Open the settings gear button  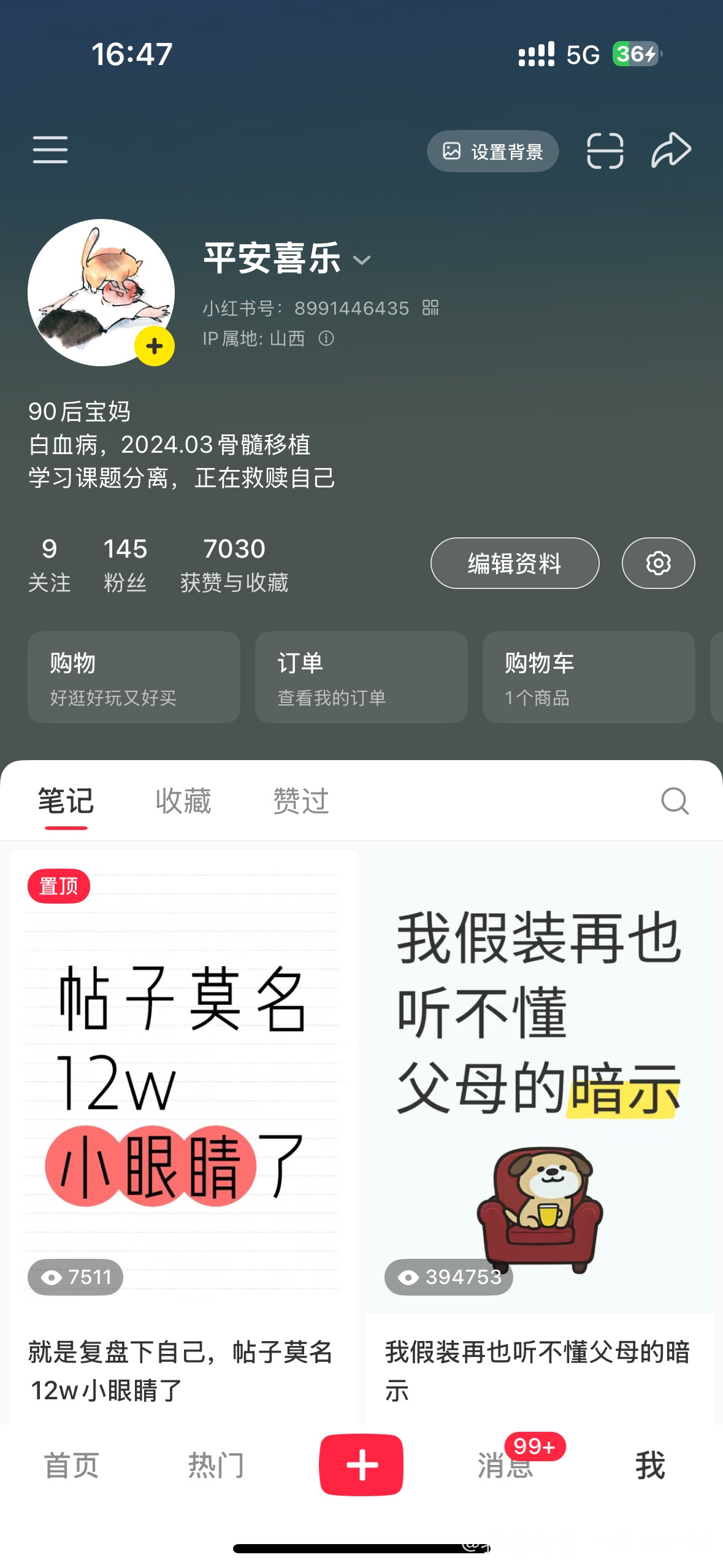[x=658, y=563]
